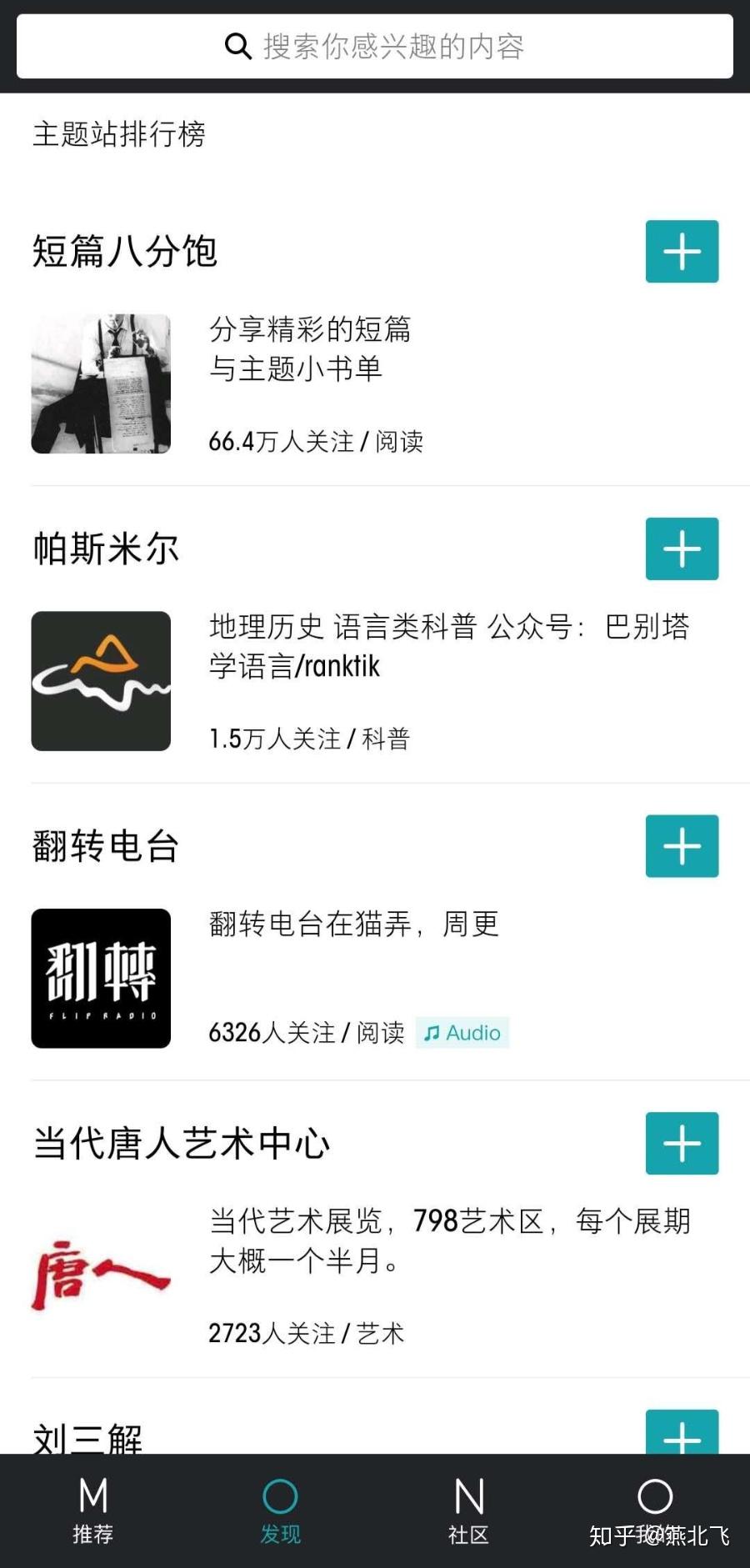Image resolution: width=750 pixels, height=1568 pixels.
Task: Follow 帕斯米尔 with its plus button
Action: (x=682, y=549)
